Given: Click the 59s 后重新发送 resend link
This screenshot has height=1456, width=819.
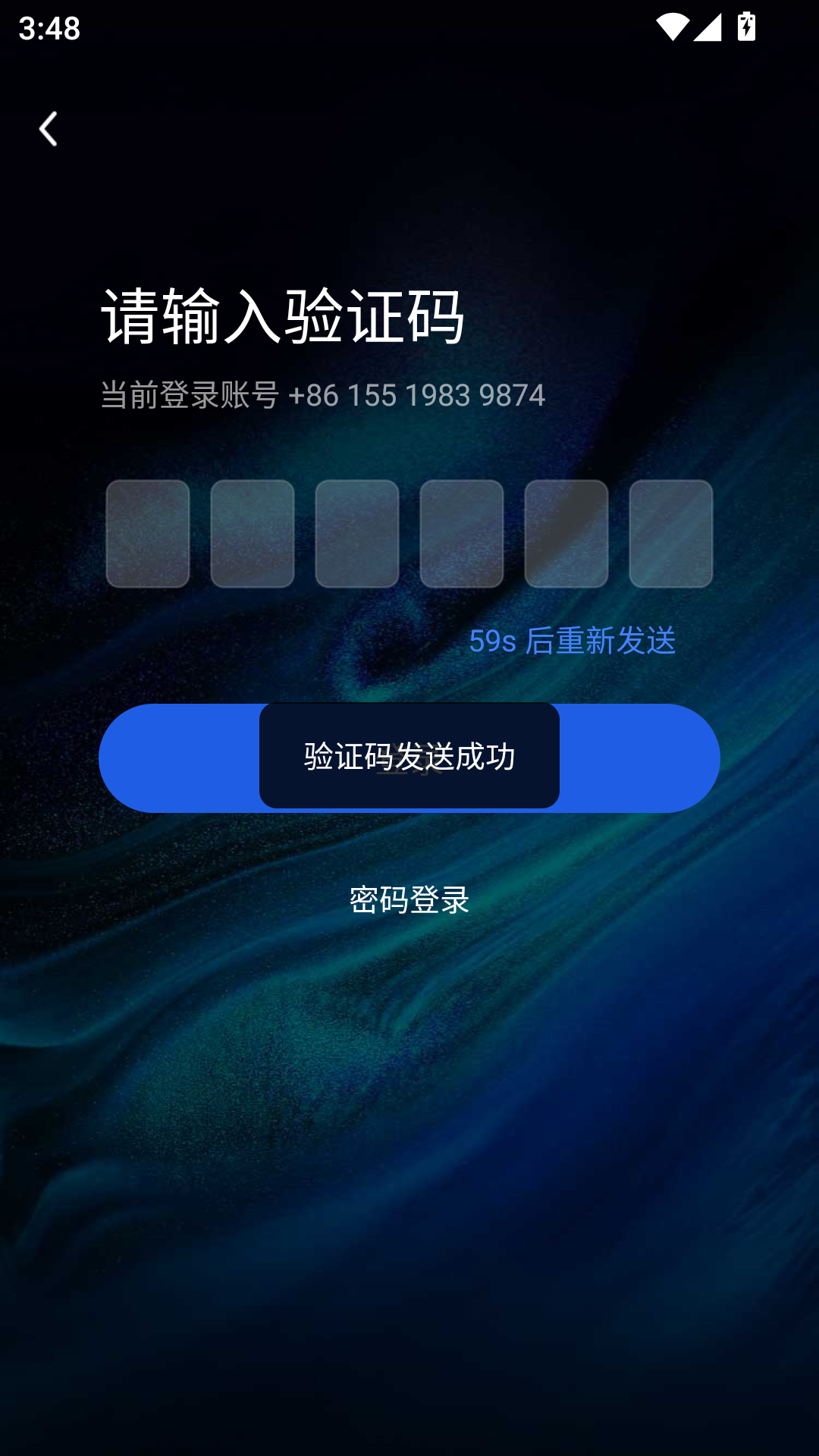Looking at the screenshot, I should (x=575, y=642).
